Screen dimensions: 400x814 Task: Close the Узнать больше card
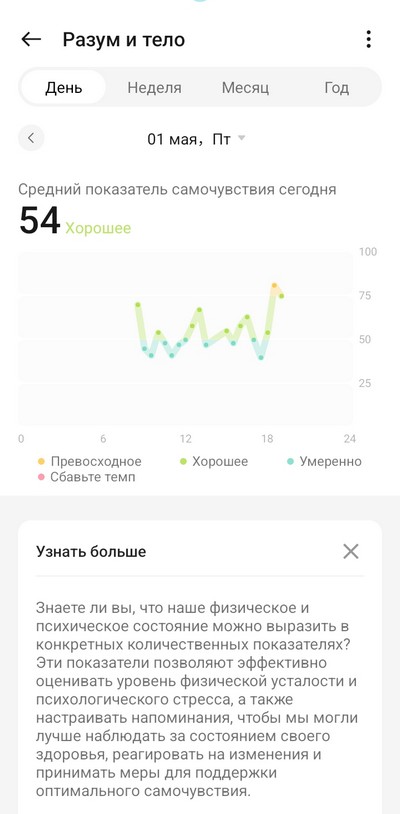pyautogui.click(x=351, y=551)
